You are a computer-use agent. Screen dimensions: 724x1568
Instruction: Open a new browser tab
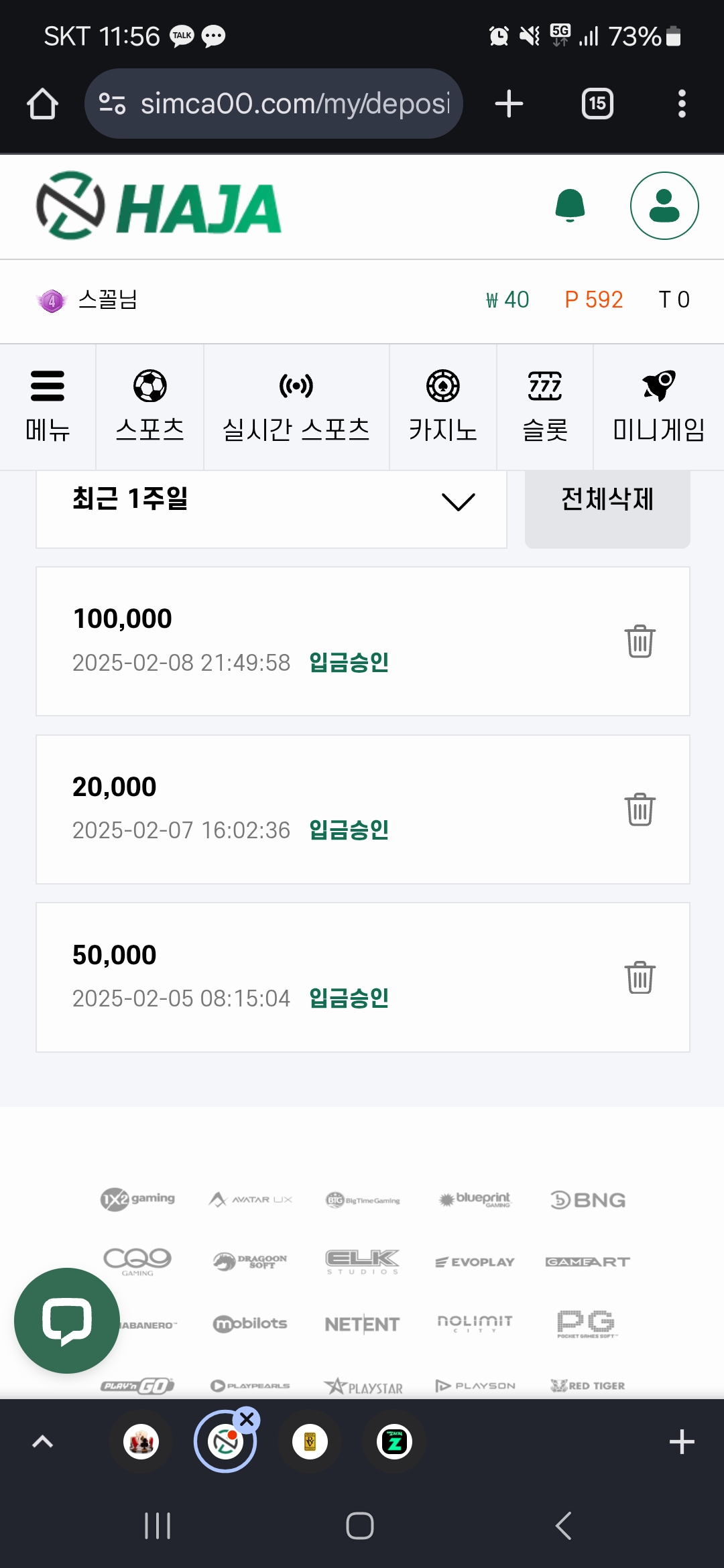pyautogui.click(x=509, y=104)
